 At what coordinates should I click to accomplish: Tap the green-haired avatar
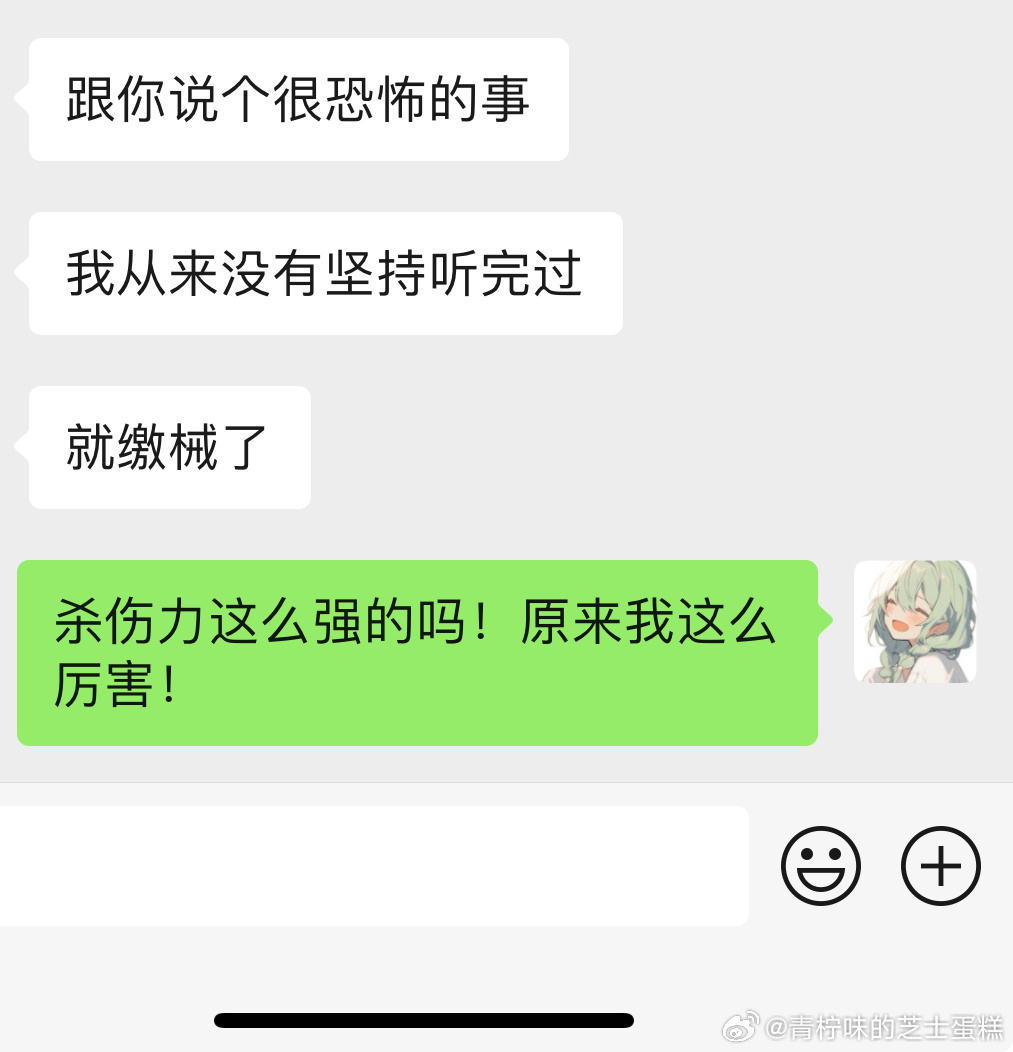point(915,622)
